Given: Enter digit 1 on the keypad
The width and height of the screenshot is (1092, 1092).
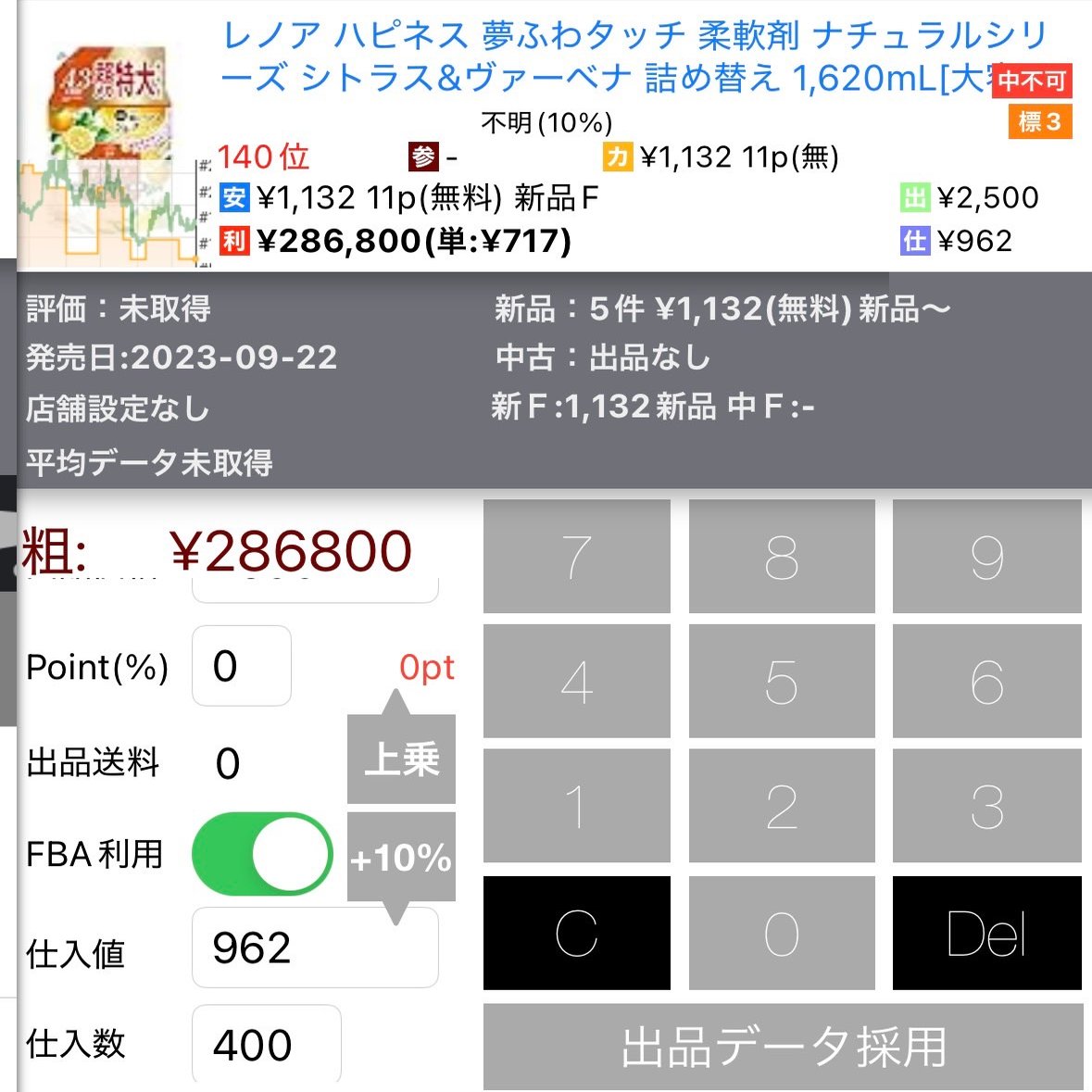Looking at the screenshot, I should [x=576, y=806].
